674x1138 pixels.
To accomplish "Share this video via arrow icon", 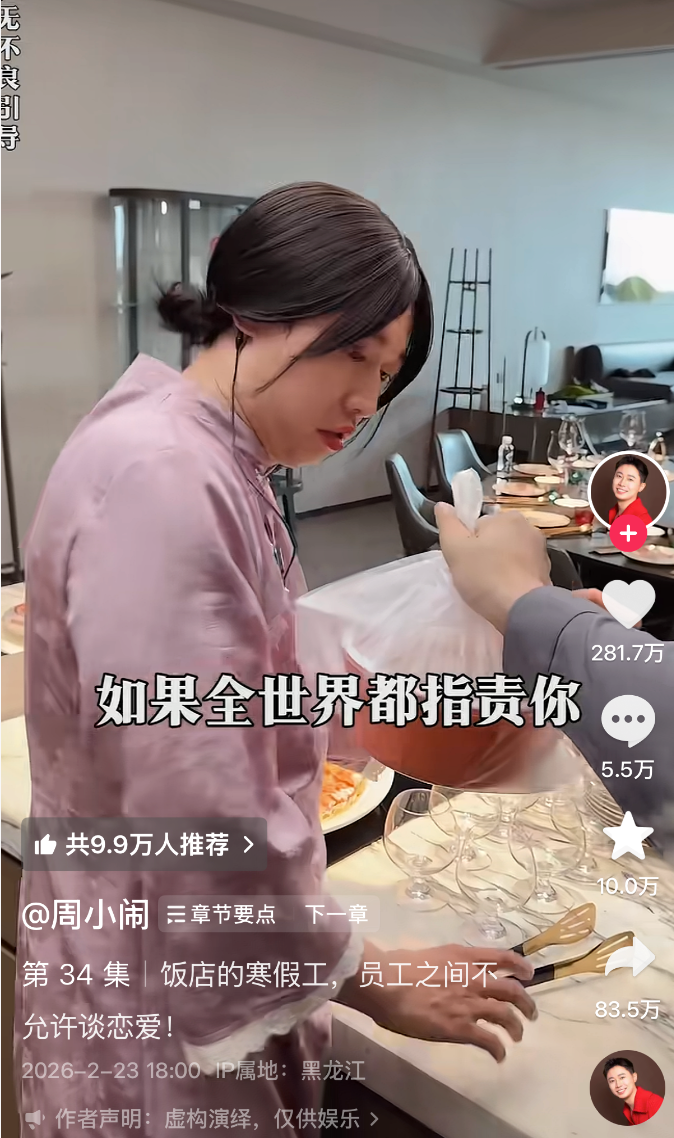I will [x=628, y=958].
